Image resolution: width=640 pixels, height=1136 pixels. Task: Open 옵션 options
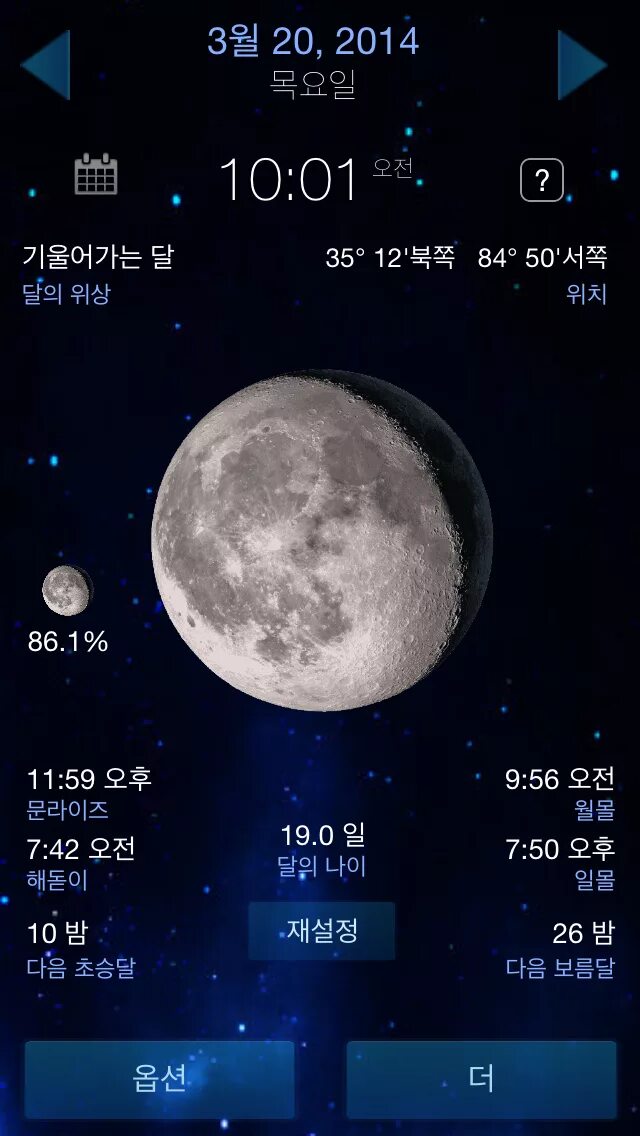tap(160, 1078)
